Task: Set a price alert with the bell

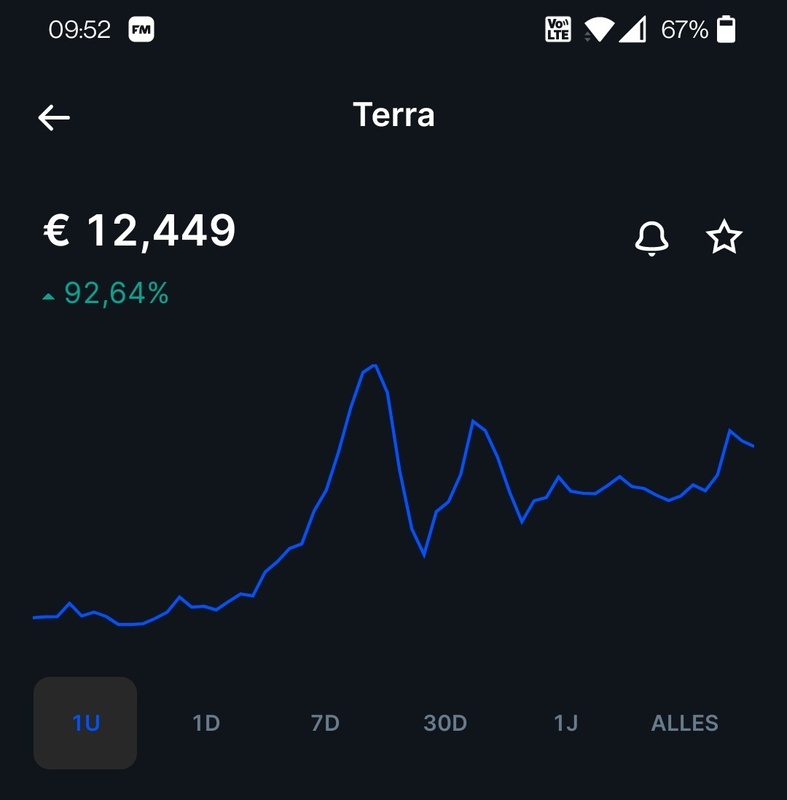Action: (x=652, y=238)
